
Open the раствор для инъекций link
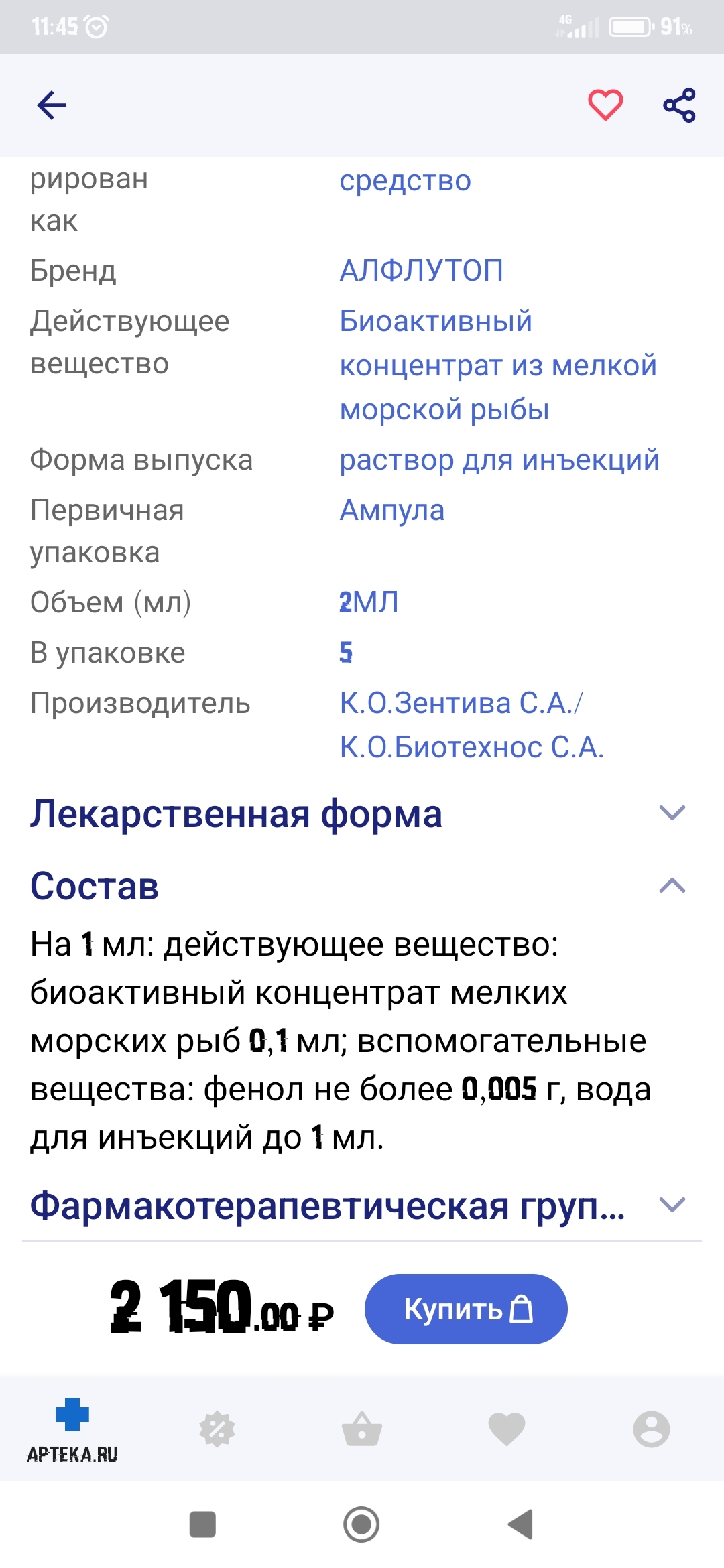click(x=499, y=460)
